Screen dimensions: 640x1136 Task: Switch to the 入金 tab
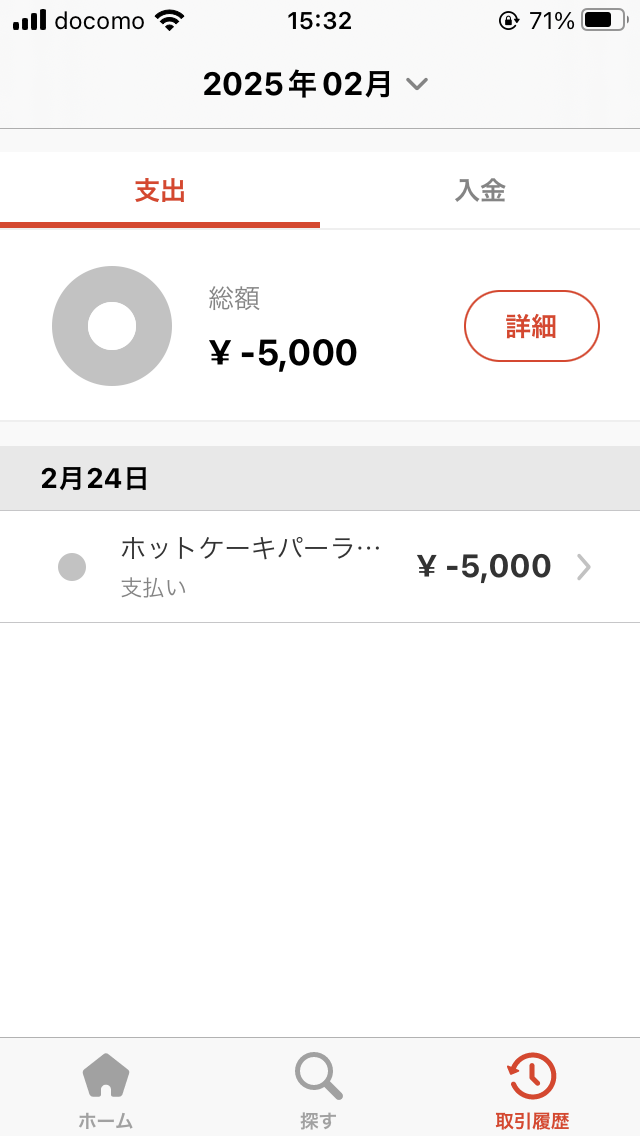(x=480, y=190)
